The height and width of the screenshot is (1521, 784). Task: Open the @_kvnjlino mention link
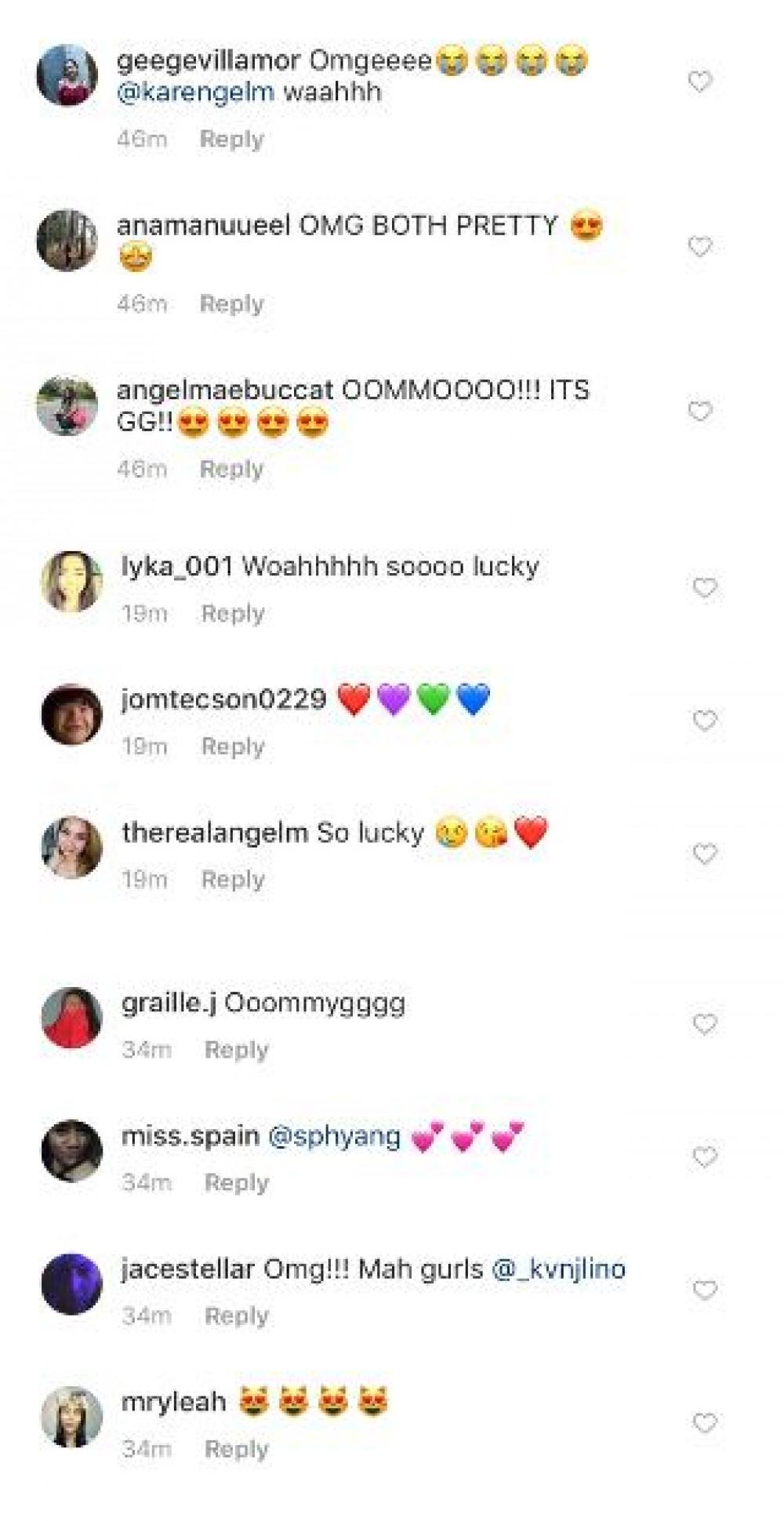point(558,1269)
